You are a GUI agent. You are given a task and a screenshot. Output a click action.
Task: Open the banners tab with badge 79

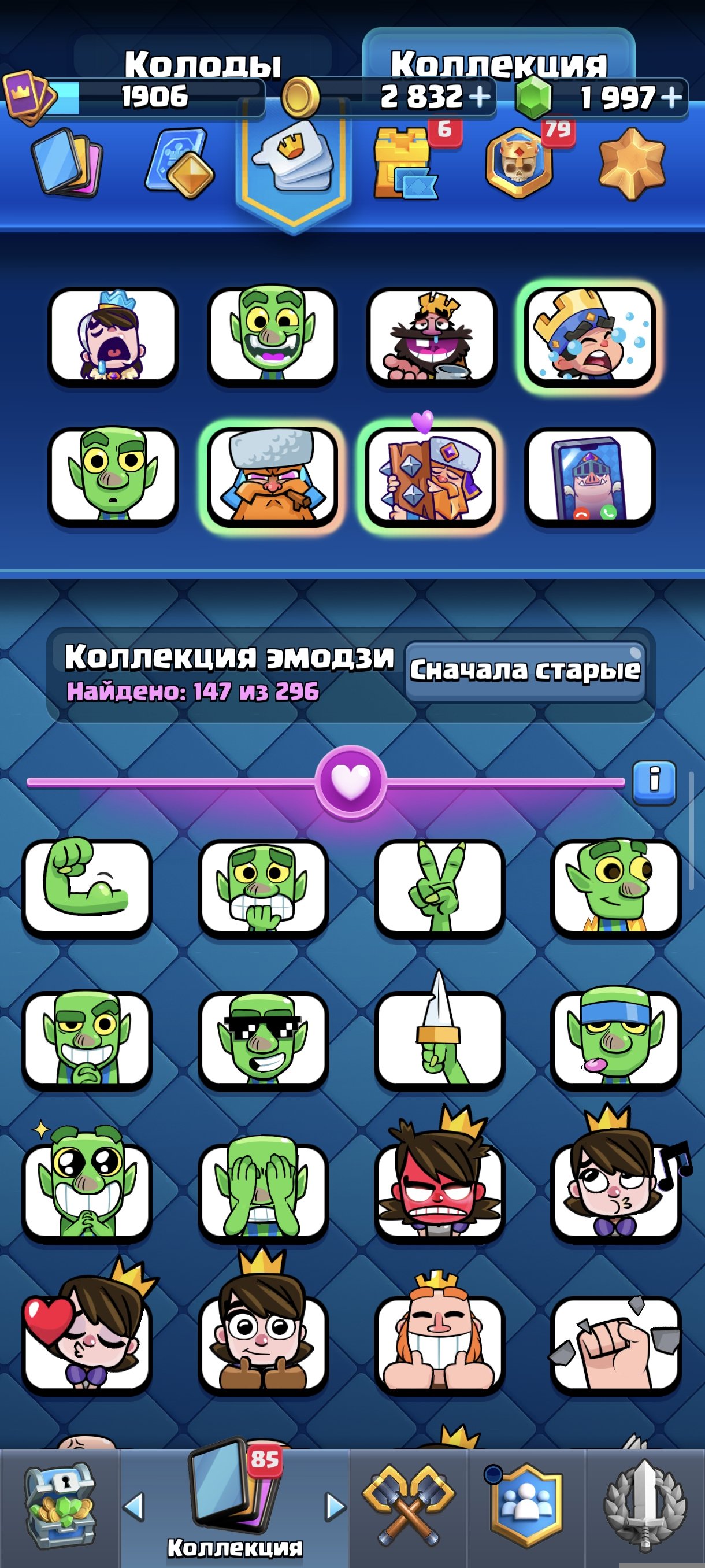point(520,162)
